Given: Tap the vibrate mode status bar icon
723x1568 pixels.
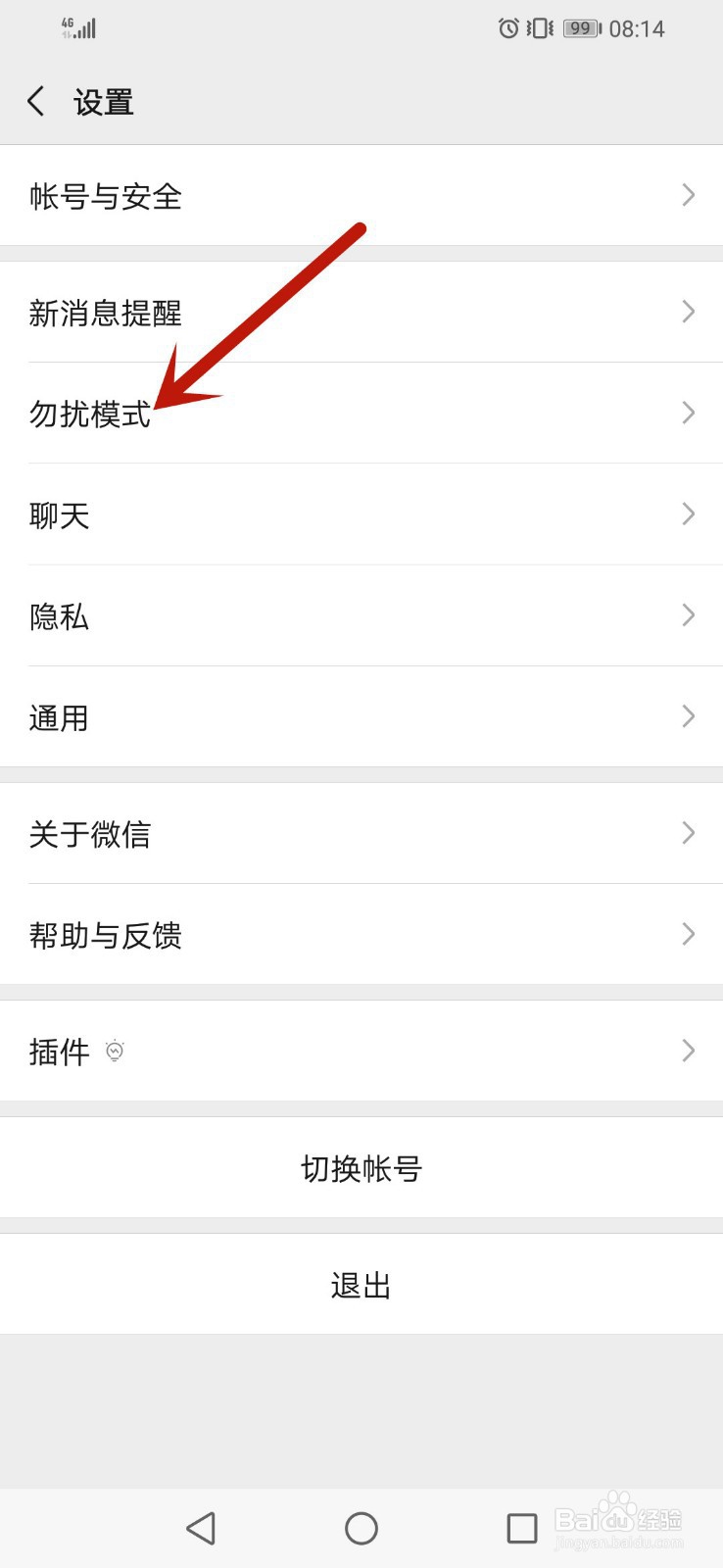Looking at the screenshot, I should coord(538,28).
